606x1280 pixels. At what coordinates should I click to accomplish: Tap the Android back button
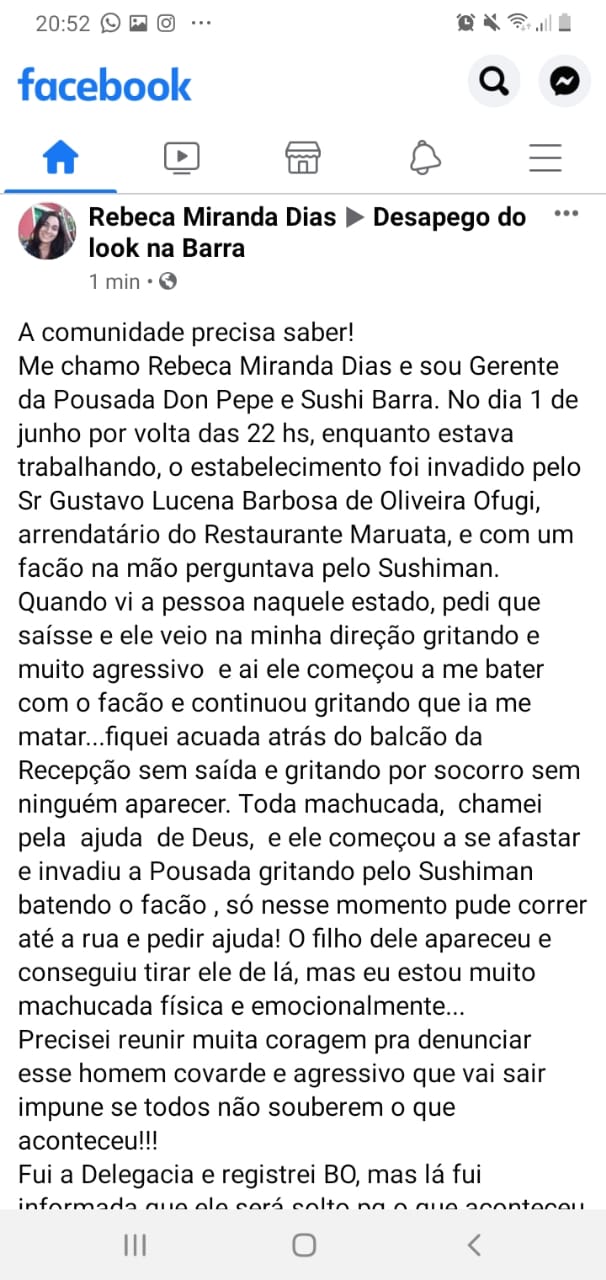(474, 1244)
